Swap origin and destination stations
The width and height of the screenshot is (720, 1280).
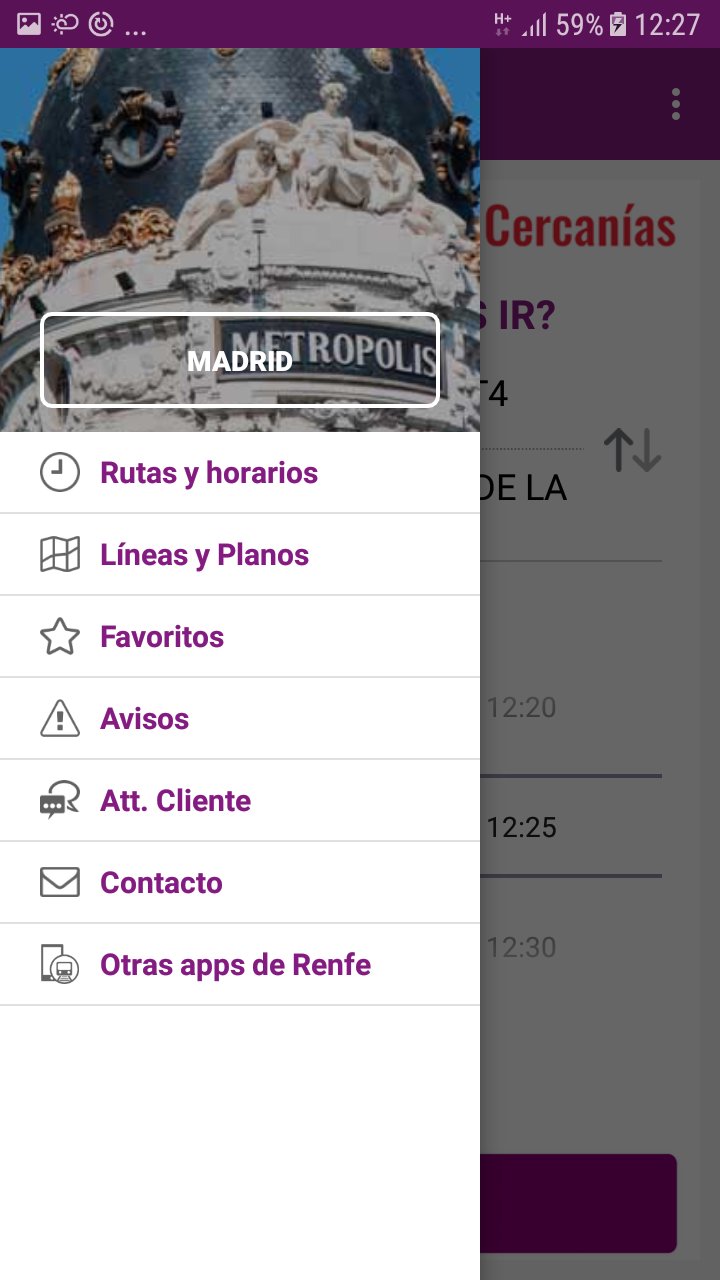click(632, 450)
